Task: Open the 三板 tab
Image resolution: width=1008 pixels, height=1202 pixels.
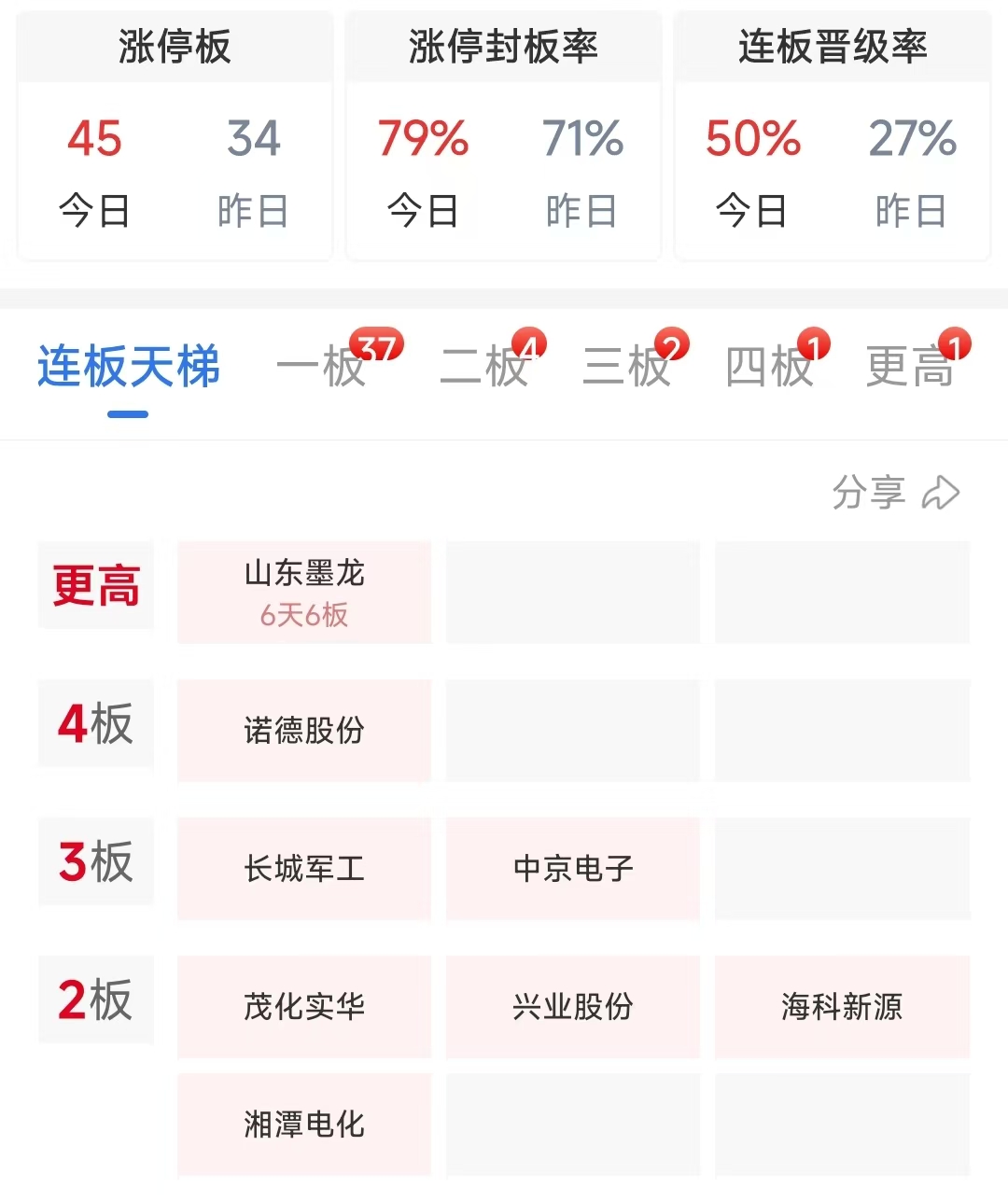Action: coord(627,366)
